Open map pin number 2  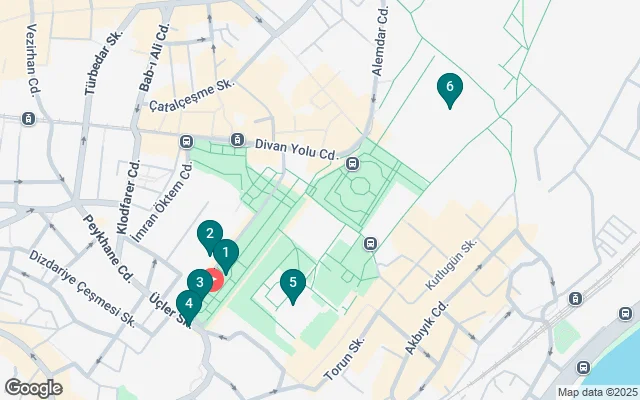(x=209, y=236)
